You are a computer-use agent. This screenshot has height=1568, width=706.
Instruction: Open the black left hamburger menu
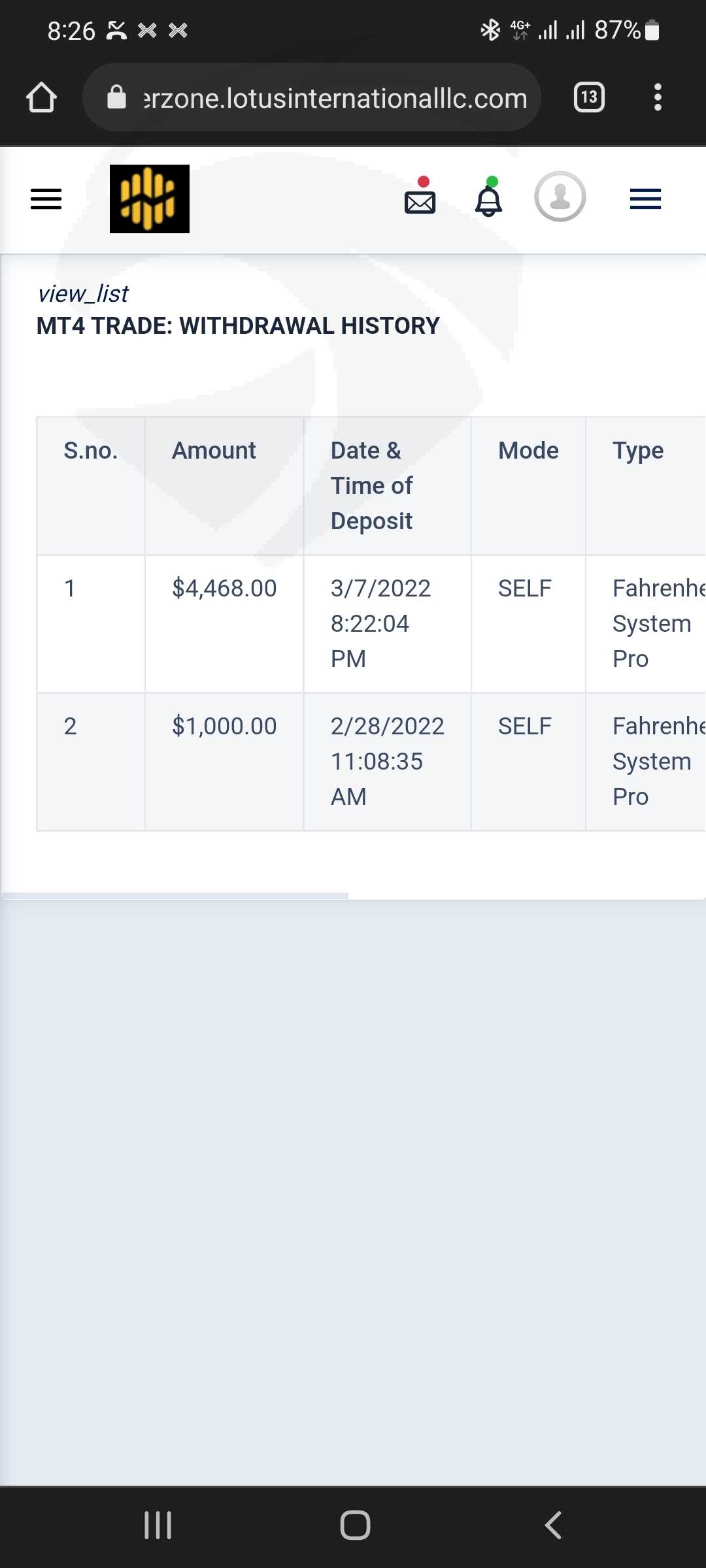tap(46, 199)
